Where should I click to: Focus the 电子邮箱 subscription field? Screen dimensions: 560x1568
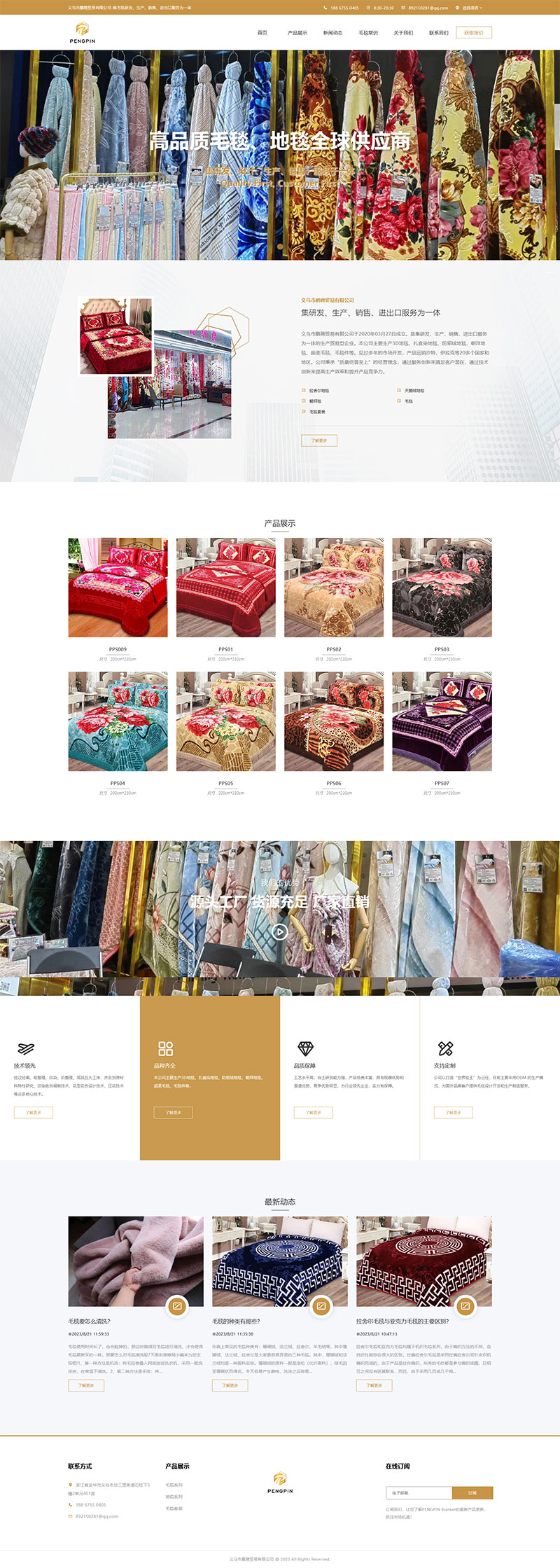click(419, 1492)
